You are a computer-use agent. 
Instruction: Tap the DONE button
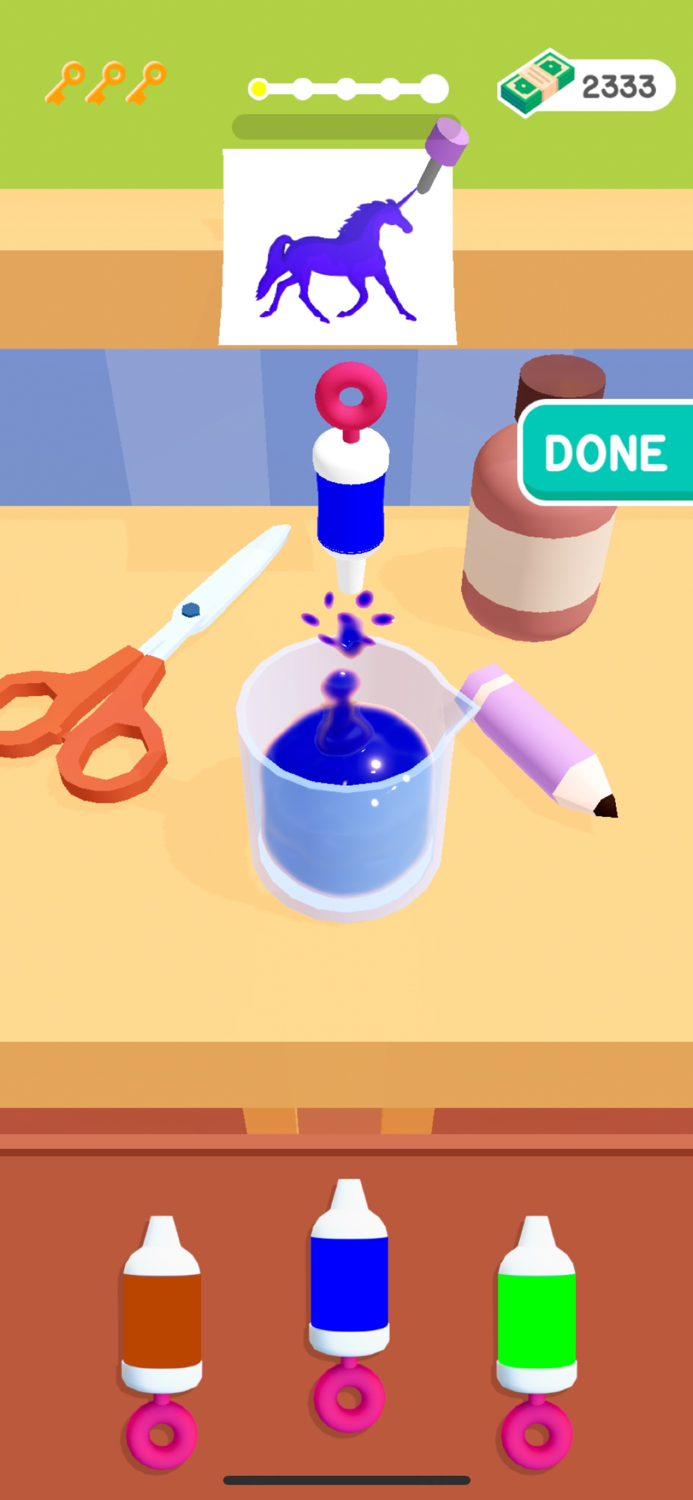point(607,453)
